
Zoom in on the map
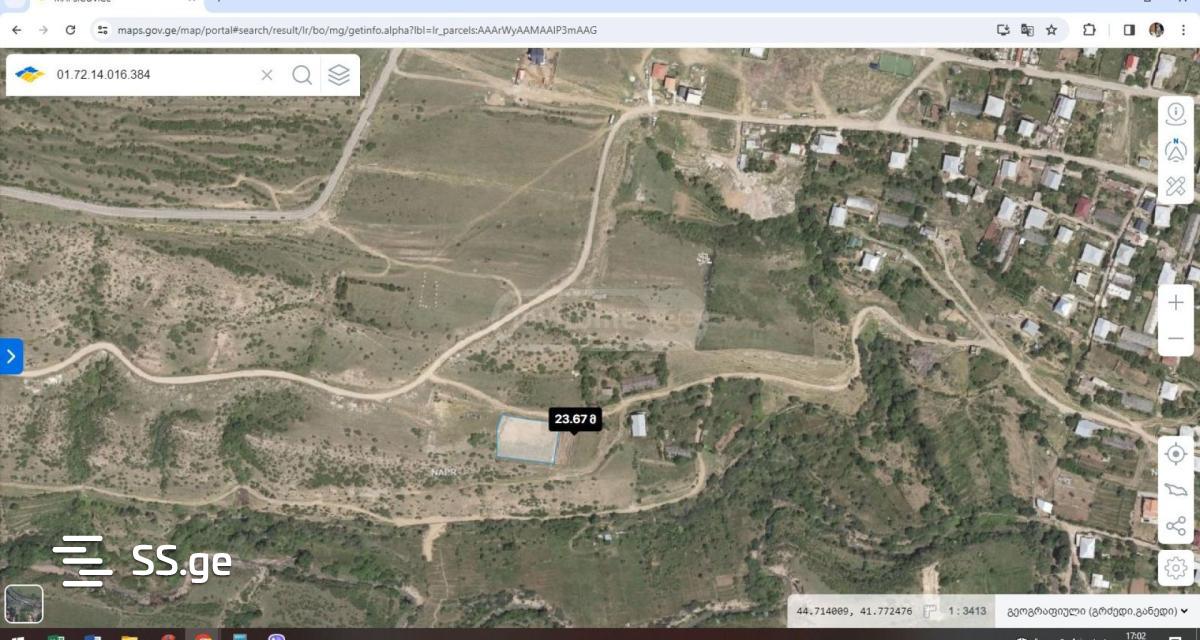click(1176, 303)
